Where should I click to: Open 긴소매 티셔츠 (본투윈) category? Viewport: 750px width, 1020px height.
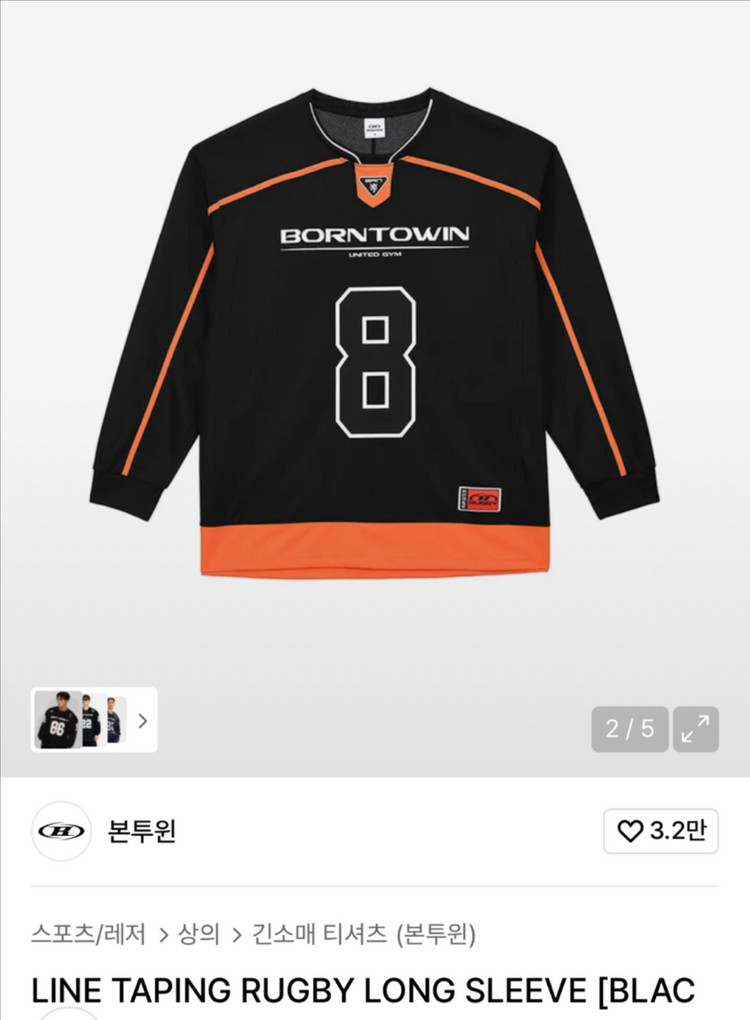(364, 935)
